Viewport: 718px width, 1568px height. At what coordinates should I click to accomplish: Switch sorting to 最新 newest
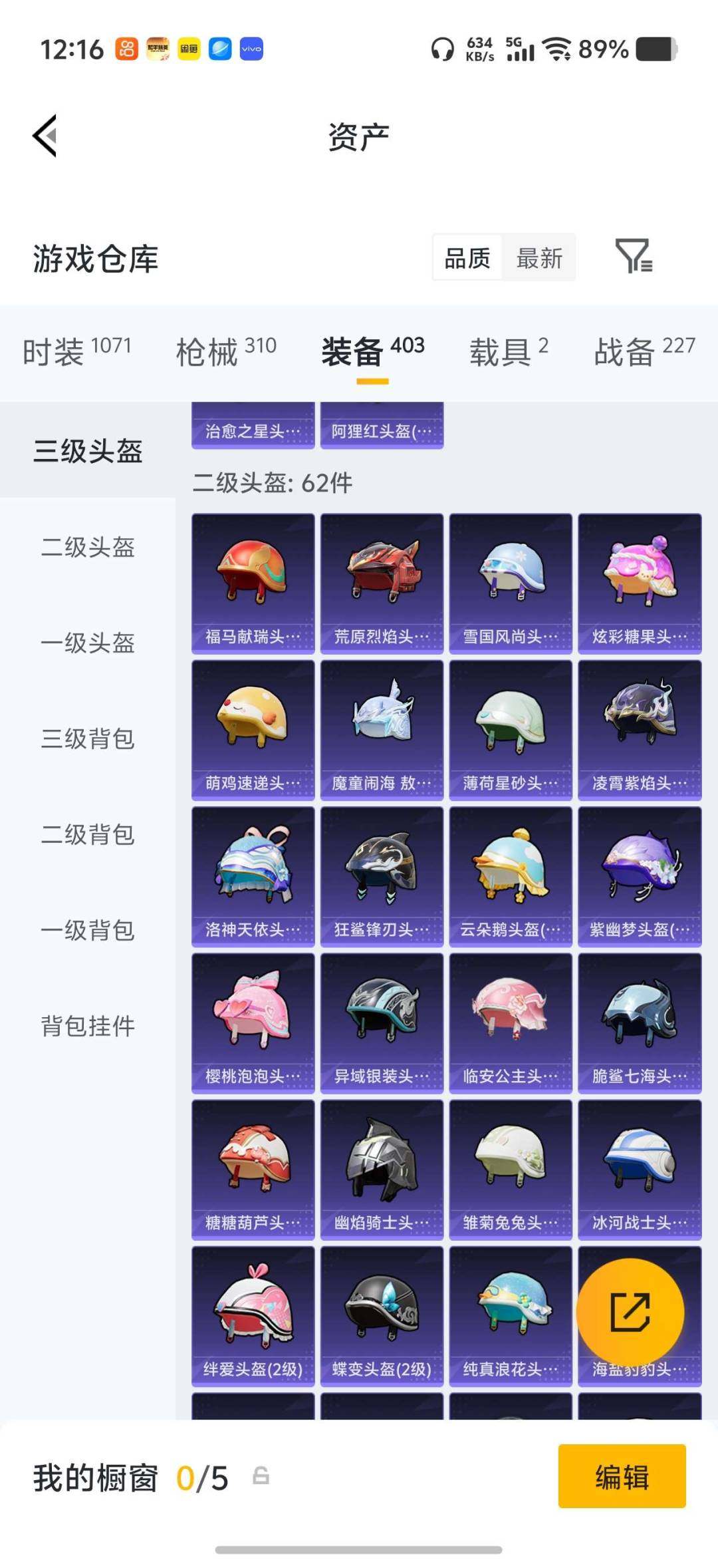(x=540, y=258)
